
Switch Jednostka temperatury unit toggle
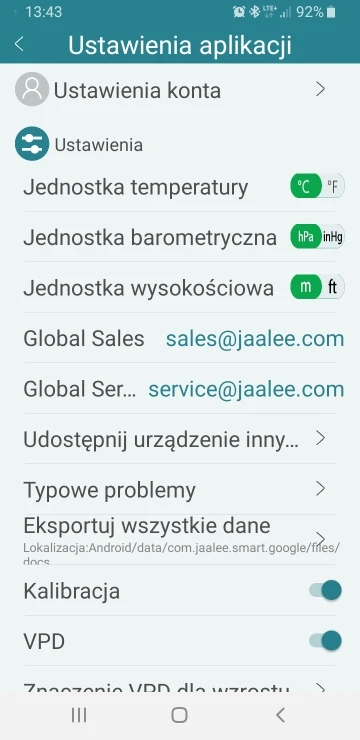[x=317, y=187]
